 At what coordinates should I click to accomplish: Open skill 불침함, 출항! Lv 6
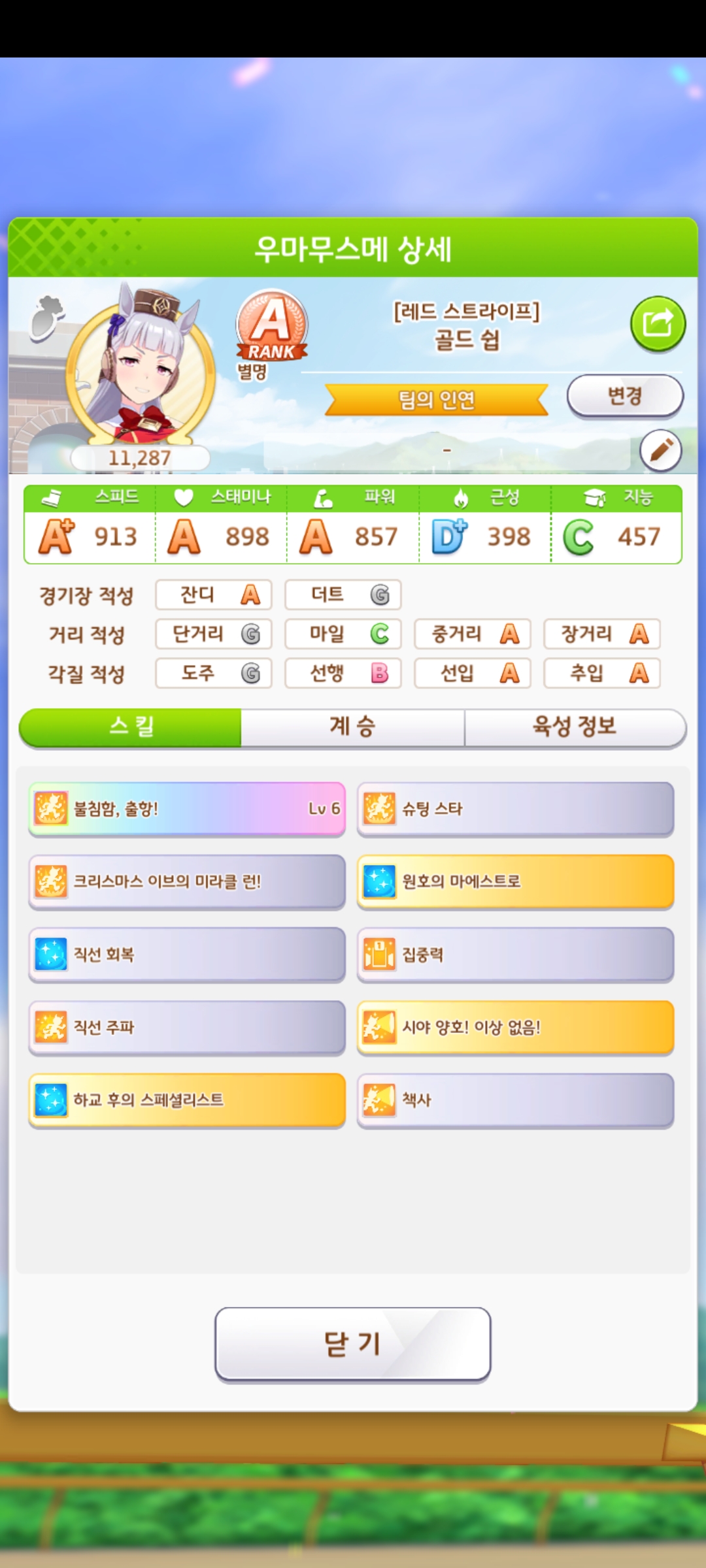[x=187, y=809]
